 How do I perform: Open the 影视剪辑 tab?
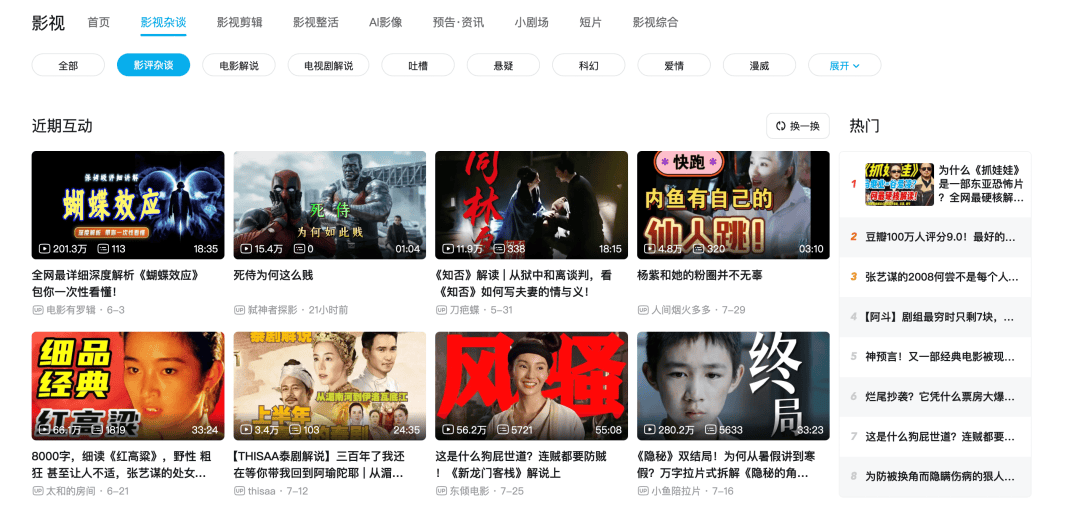pyautogui.click(x=238, y=22)
